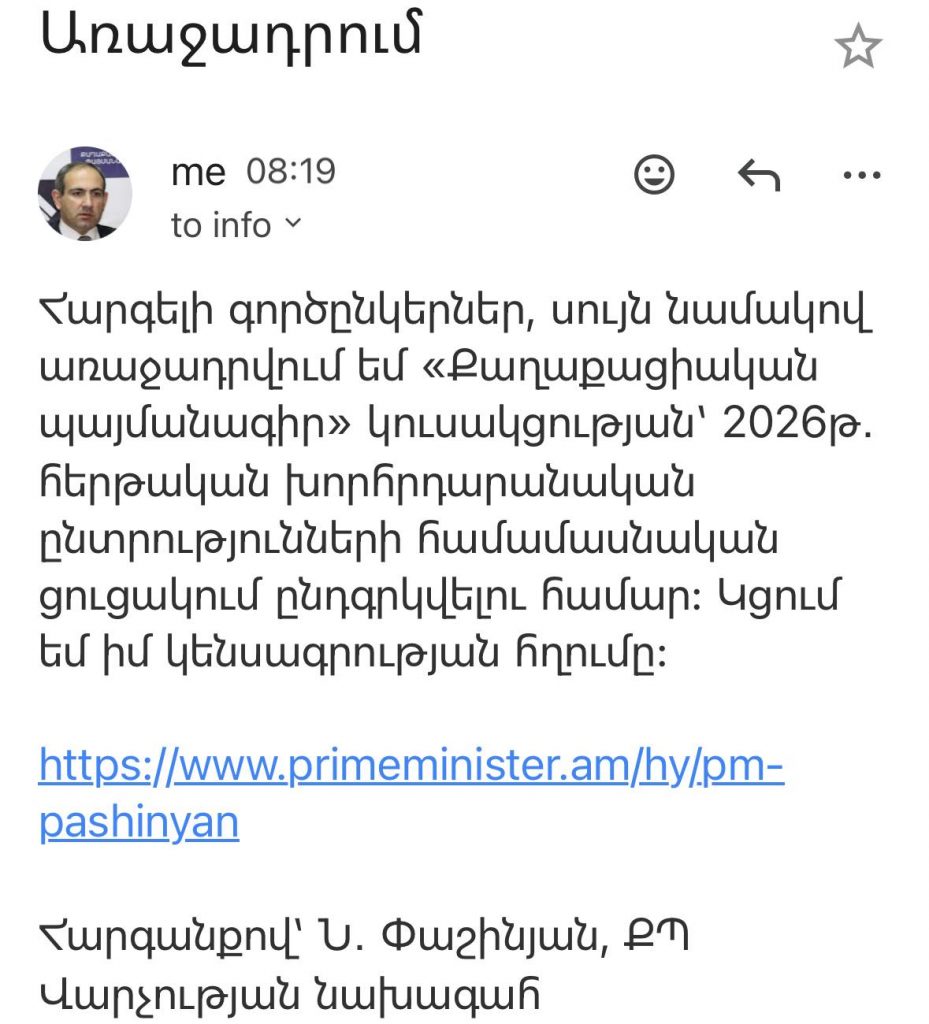Add an emoji reaction to the message
Screen dimensions: 929x1024
coord(655,175)
